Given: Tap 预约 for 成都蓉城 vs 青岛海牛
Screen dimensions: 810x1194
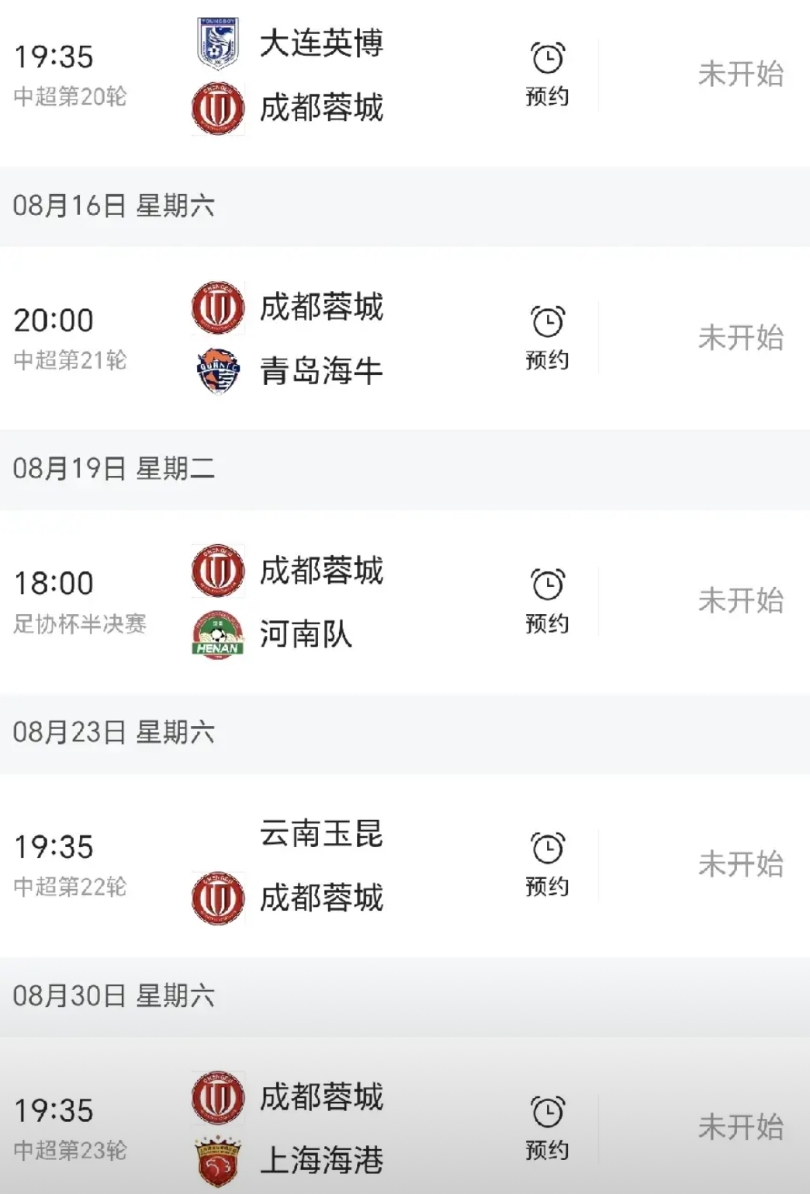Looking at the screenshot, I should (547, 338).
